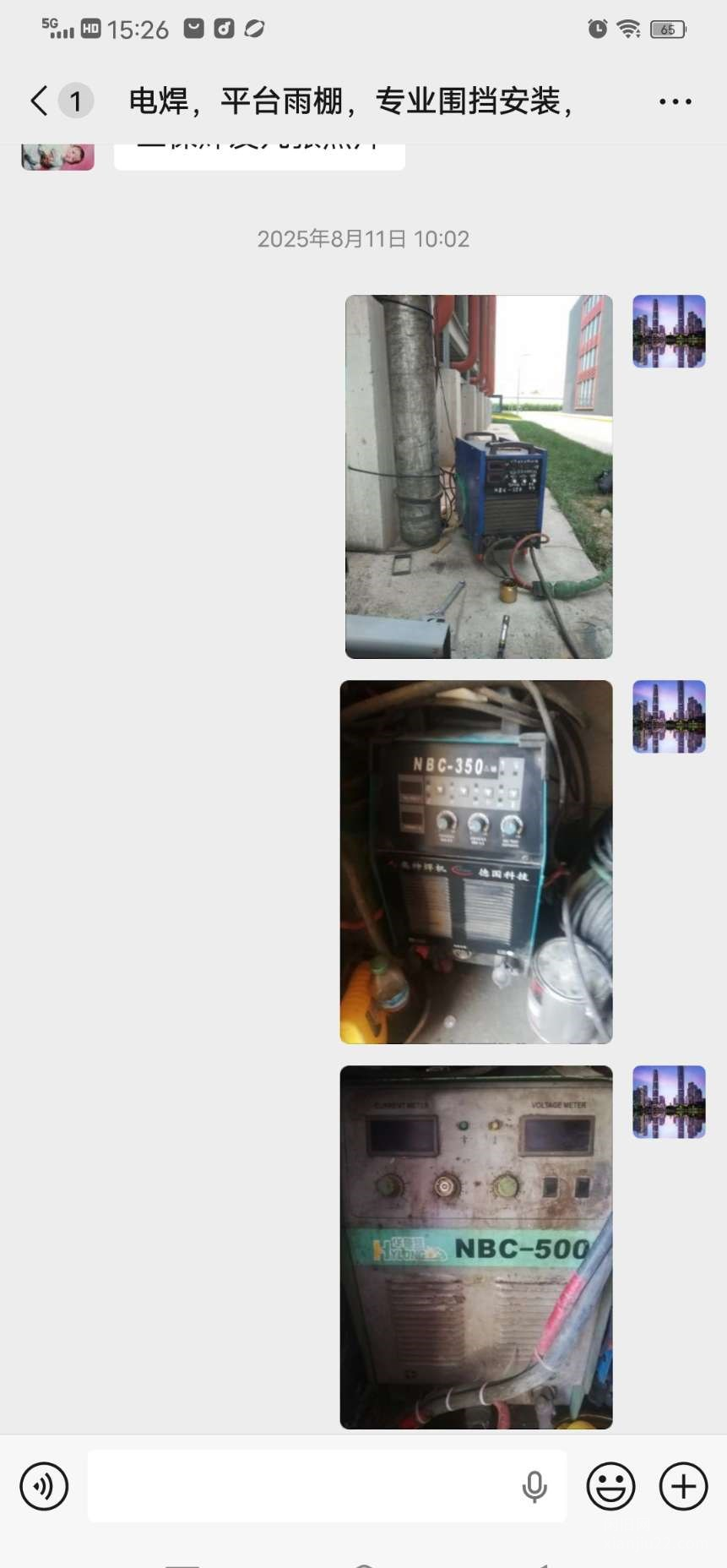The height and width of the screenshot is (1568, 727).
Task: Open the NBC-350 welder photo
Action: click(475, 862)
